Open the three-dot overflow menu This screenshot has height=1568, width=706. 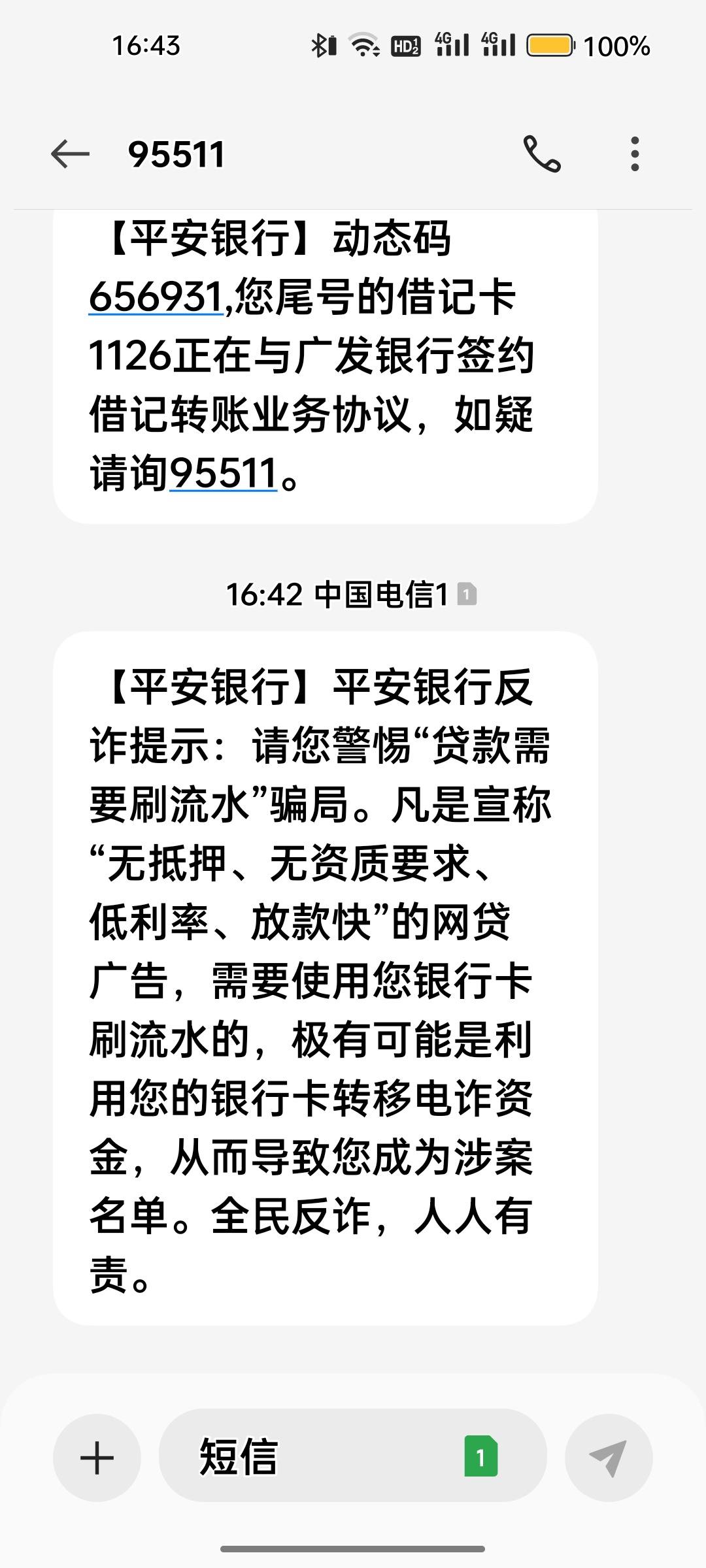pyautogui.click(x=635, y=153)
